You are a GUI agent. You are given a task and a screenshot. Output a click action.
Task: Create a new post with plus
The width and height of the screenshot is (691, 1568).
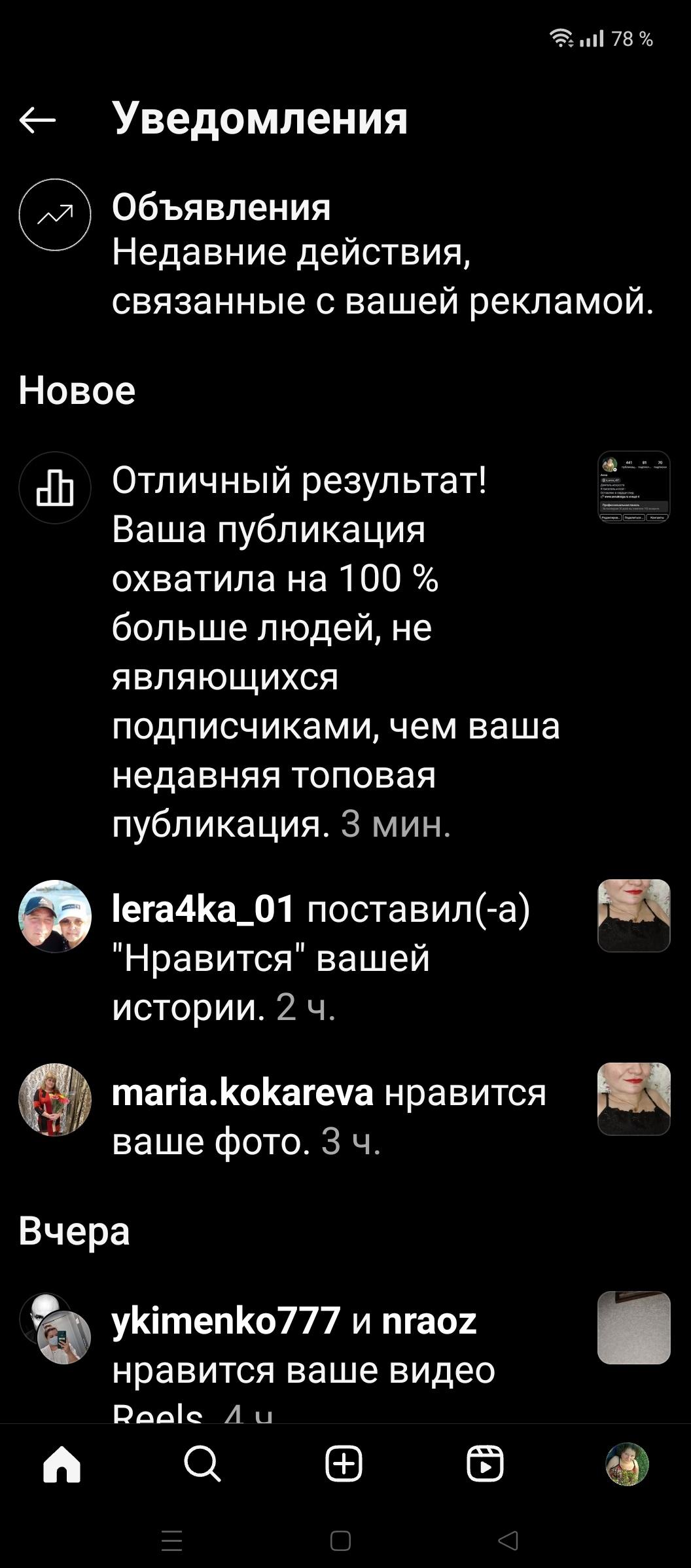344,1463
